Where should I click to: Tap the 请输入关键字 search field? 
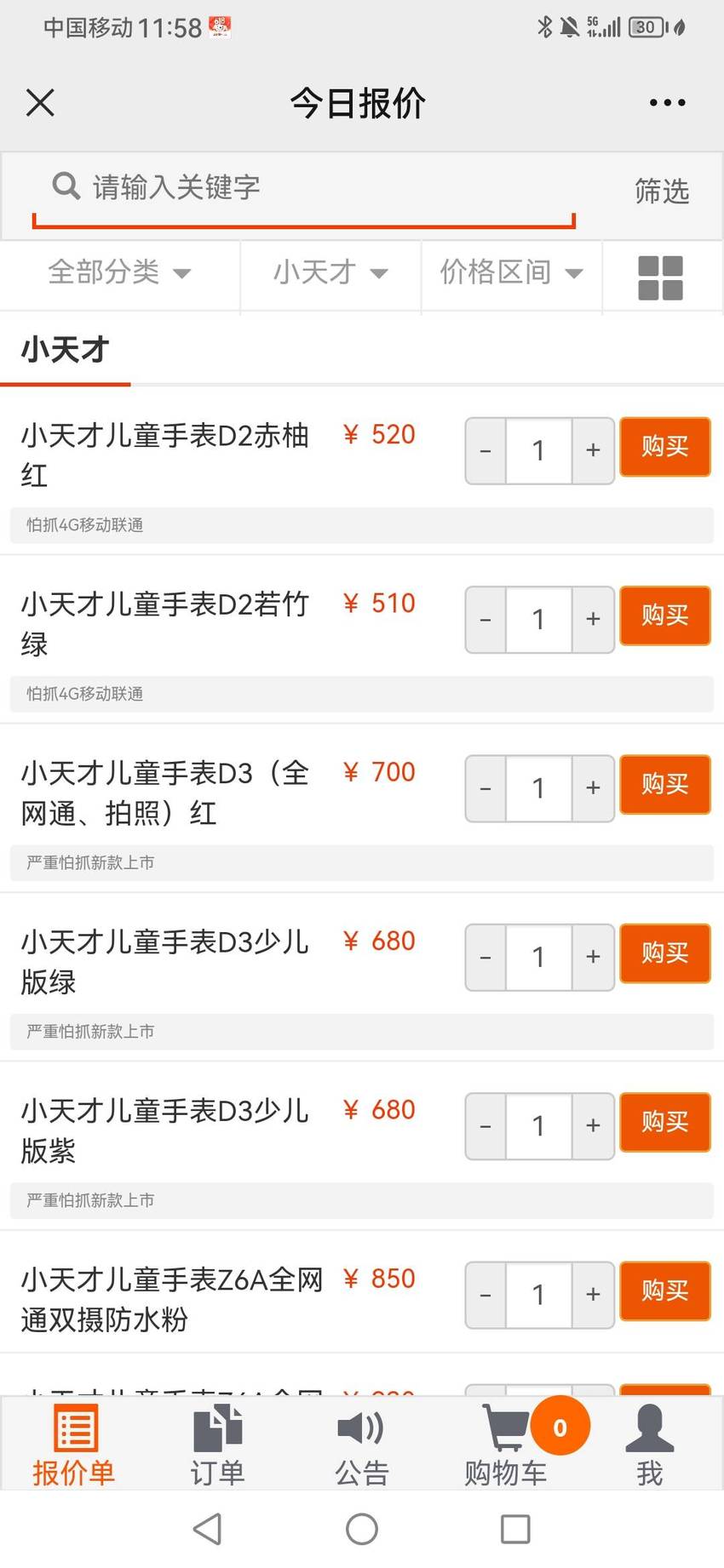point(303,187)
